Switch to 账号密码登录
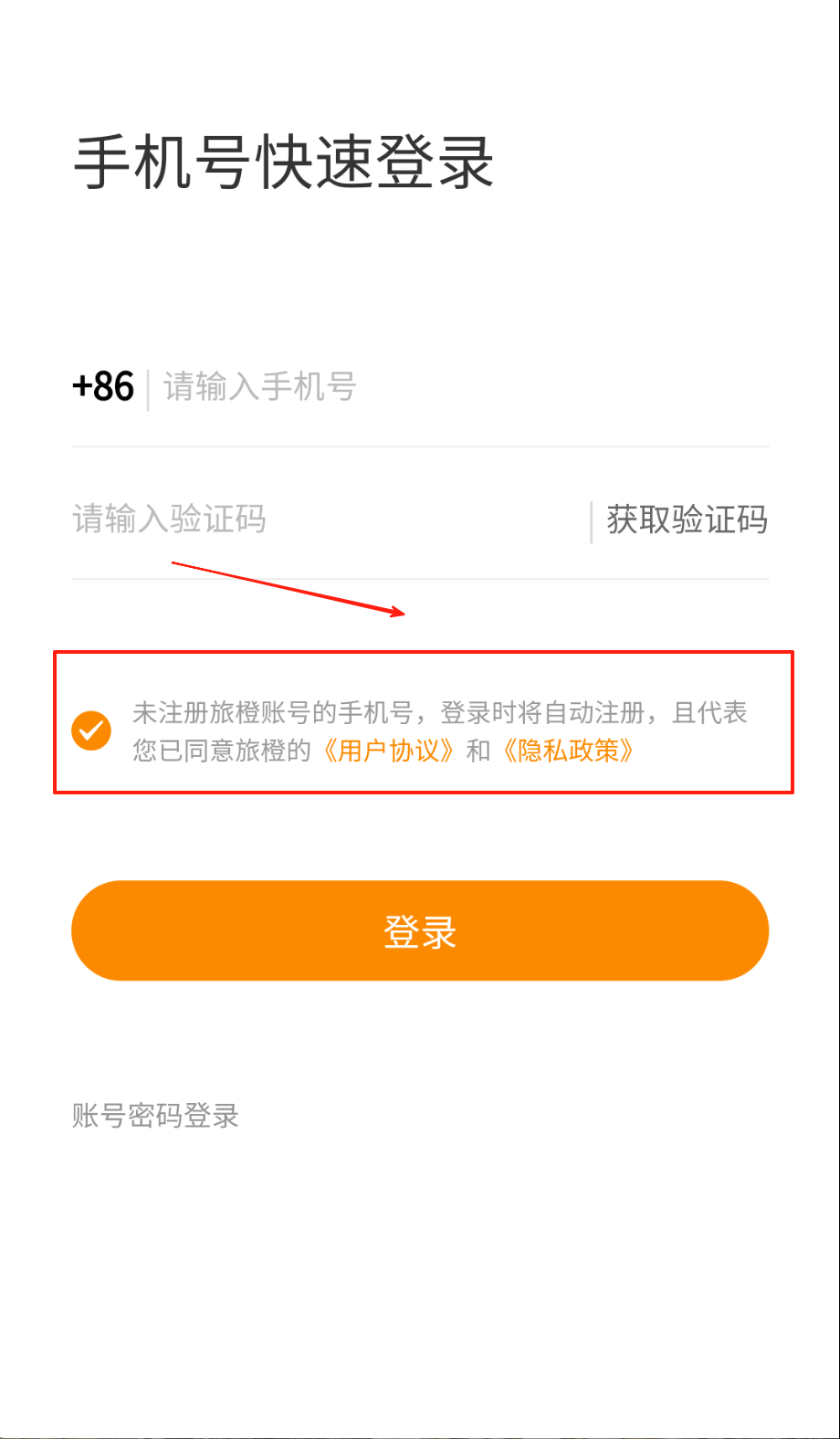Image resolution: width=840 pixels, height=1439 pixels. pyautogui.click(x=155, y=1115)
